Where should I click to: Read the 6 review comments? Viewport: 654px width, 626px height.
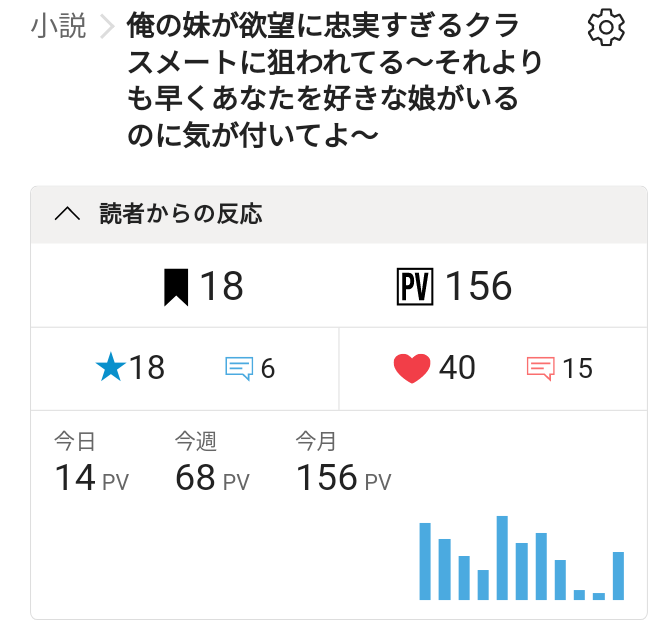[x=250, y=368]
